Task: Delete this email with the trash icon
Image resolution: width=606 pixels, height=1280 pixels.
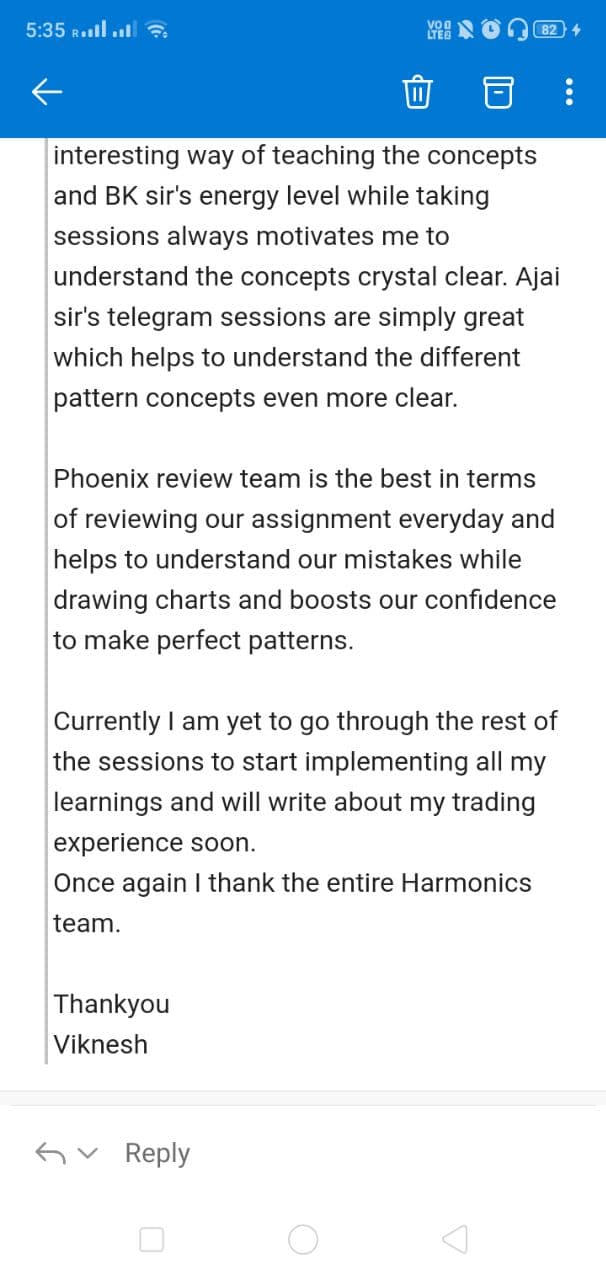Action: (416, 94)
